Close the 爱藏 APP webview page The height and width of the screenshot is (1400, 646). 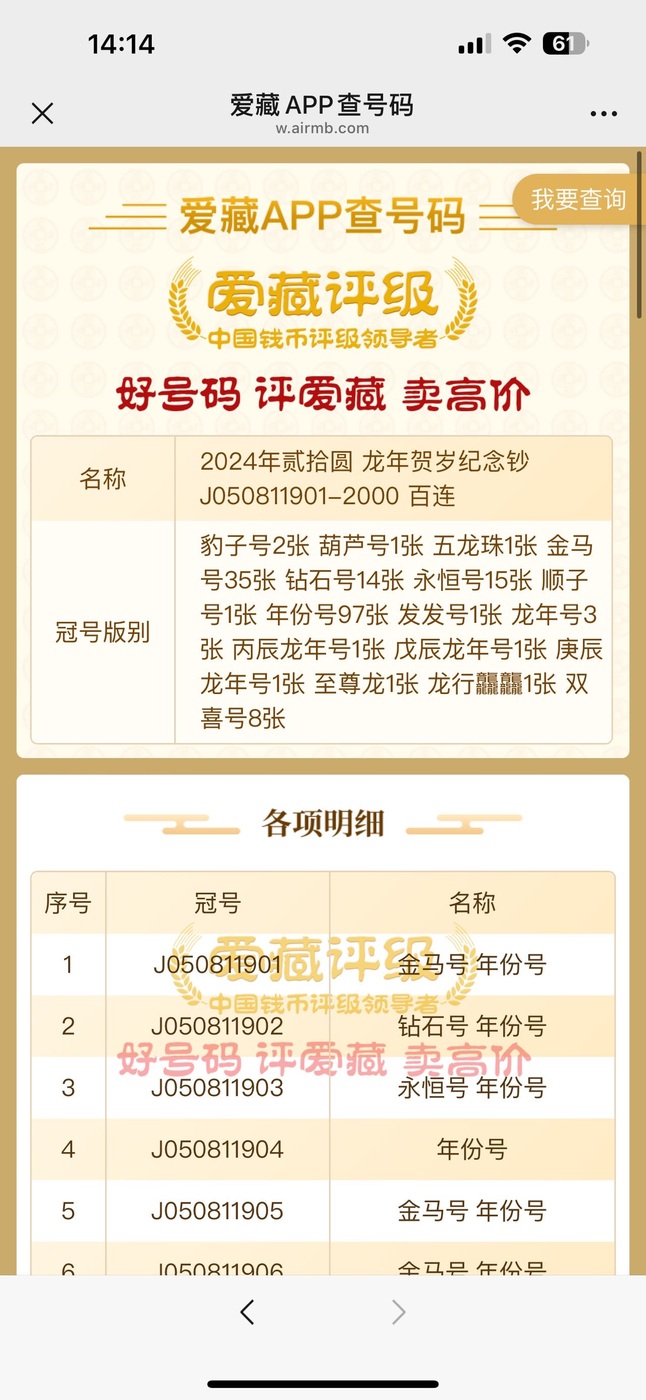(x=42, y=114)
